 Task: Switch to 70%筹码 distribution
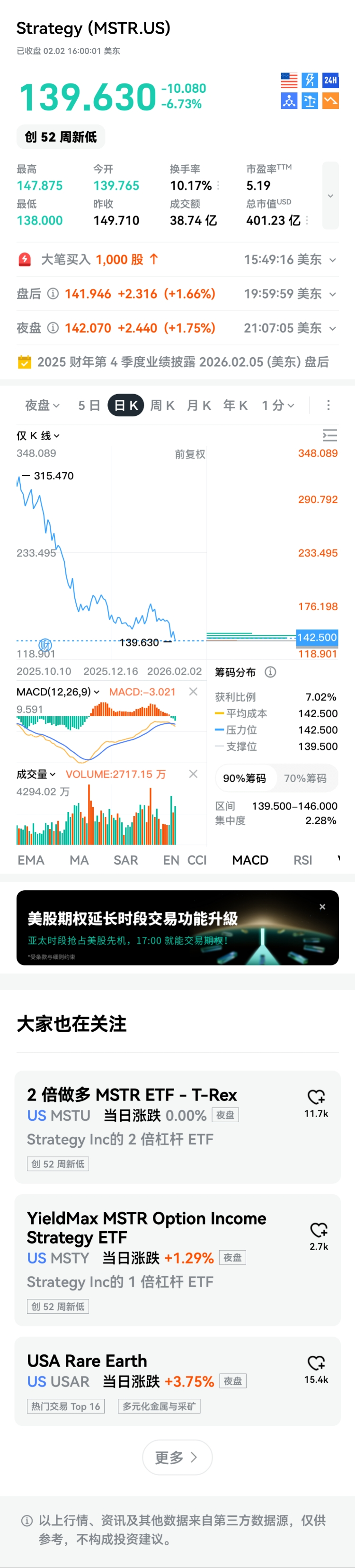click(x=305, y=778)
